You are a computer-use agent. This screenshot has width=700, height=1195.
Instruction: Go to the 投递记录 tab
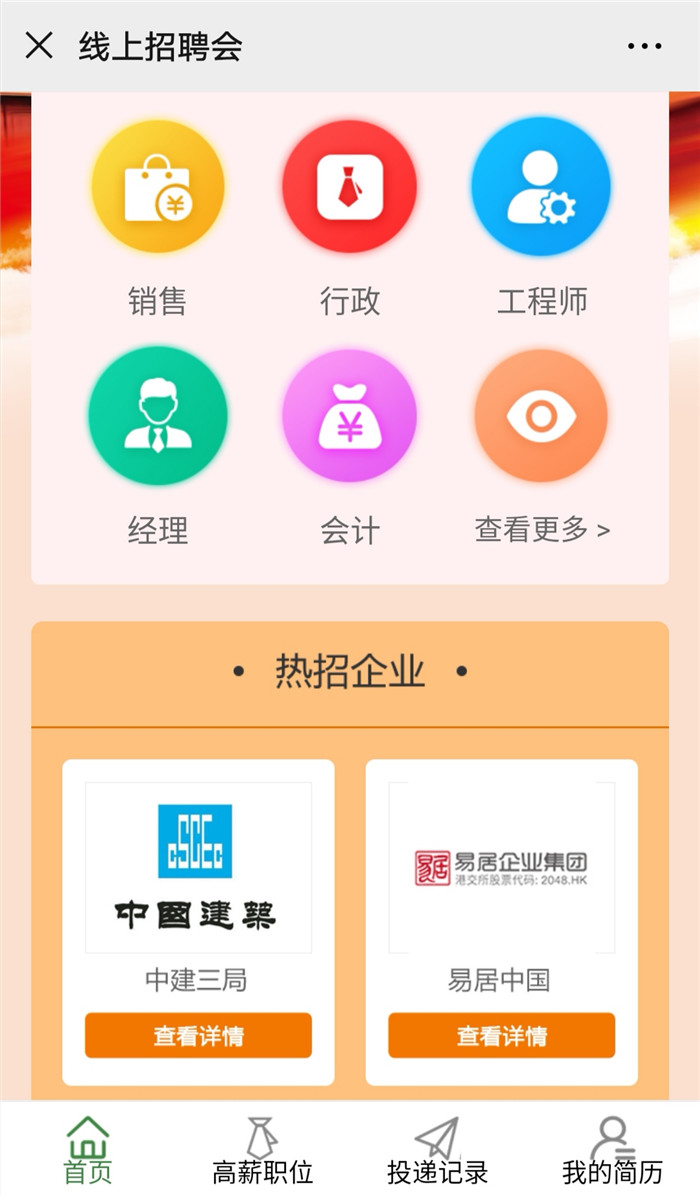[x=437, y=1151]
